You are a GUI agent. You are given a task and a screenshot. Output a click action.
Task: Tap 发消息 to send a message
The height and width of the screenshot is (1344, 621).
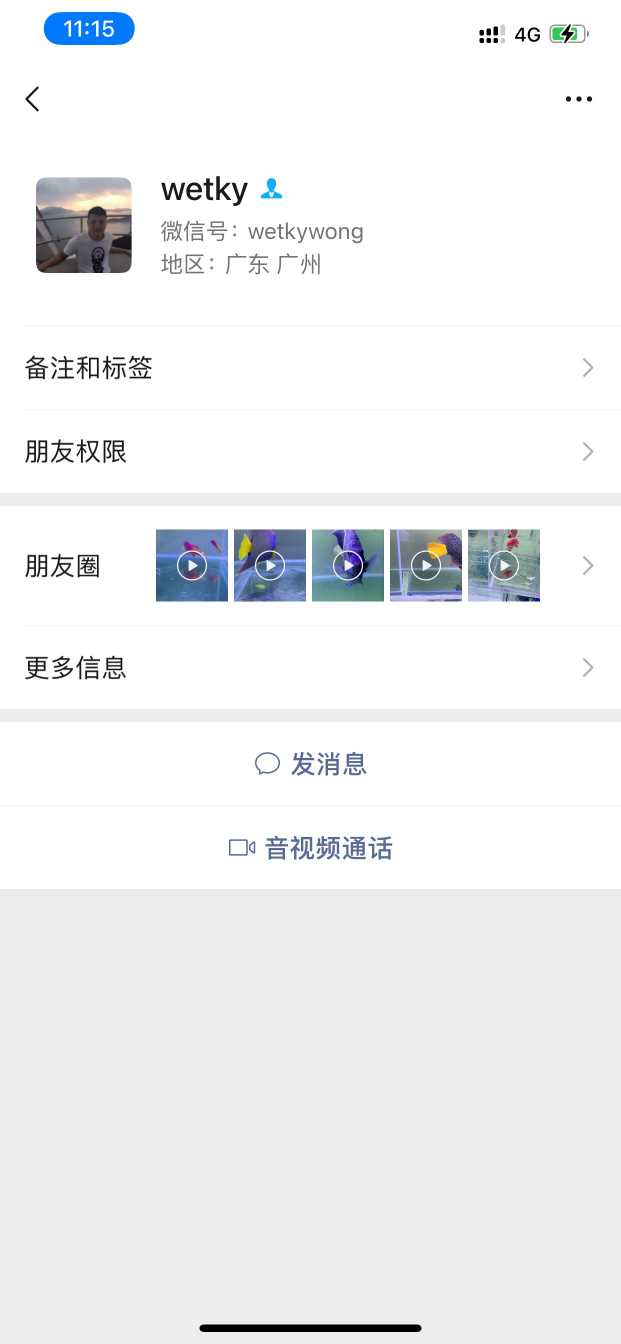311,764
